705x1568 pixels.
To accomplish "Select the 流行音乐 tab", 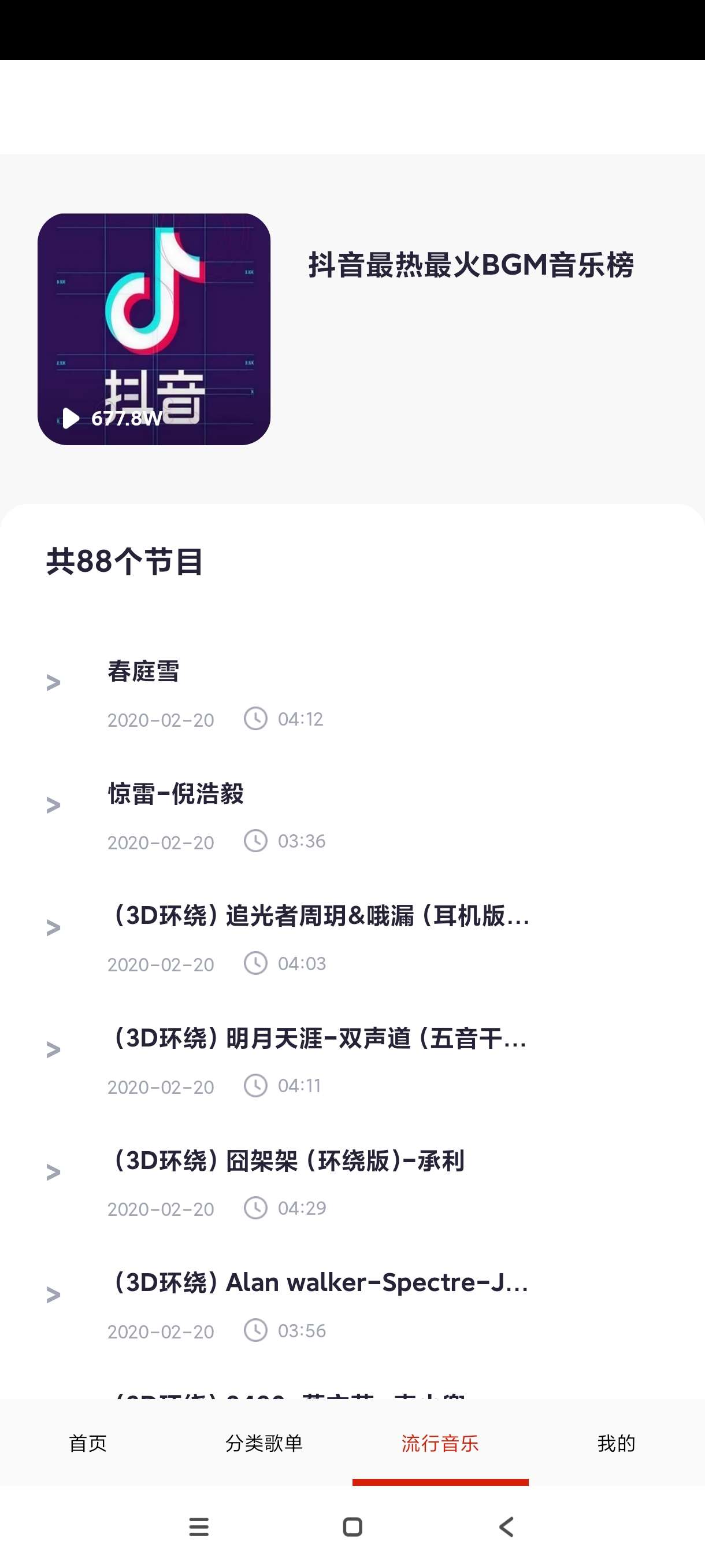I will point(440,1443).
